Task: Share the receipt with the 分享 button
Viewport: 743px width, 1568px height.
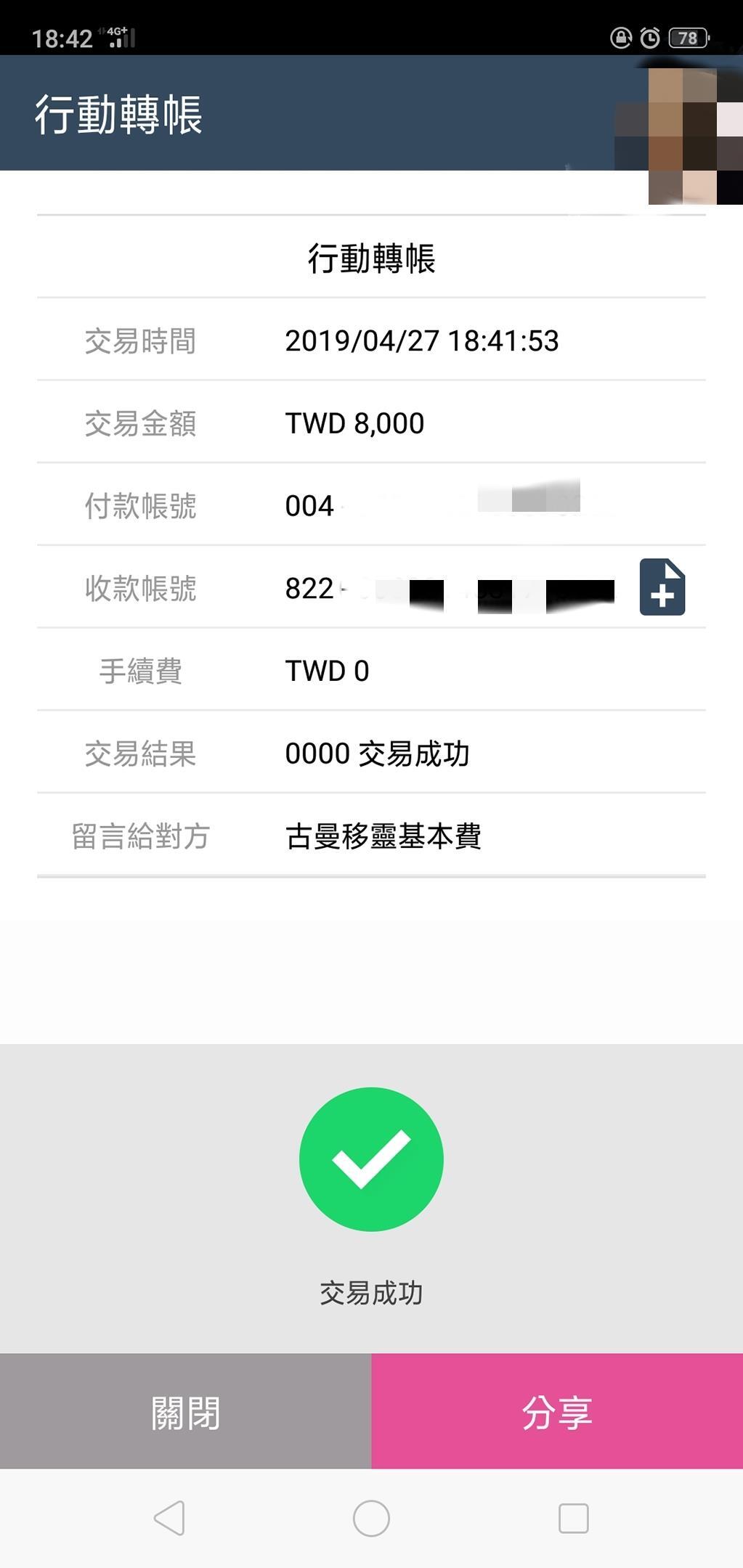Action: point(557,1411)
